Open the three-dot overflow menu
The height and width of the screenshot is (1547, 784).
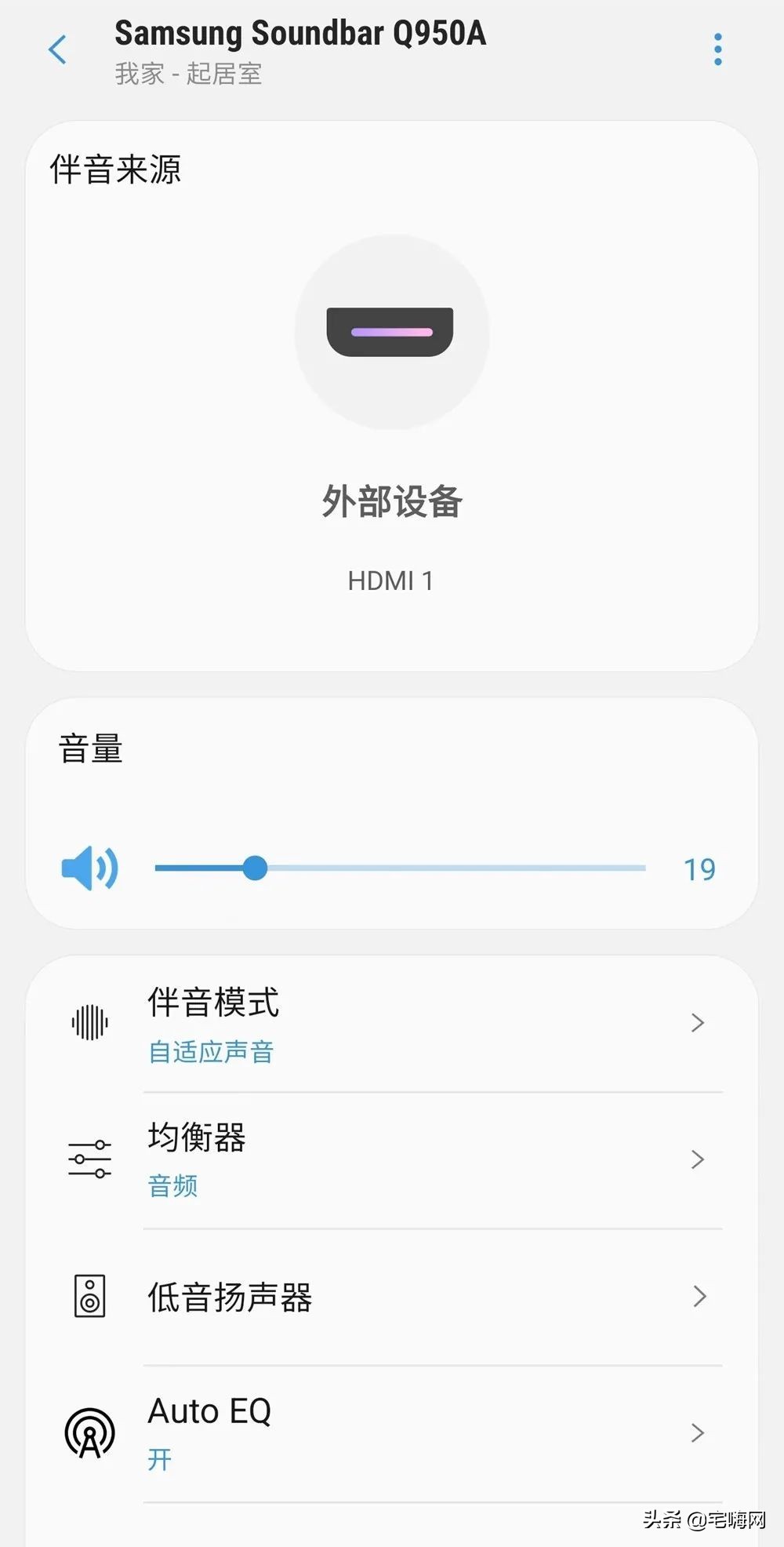(717, 47)
